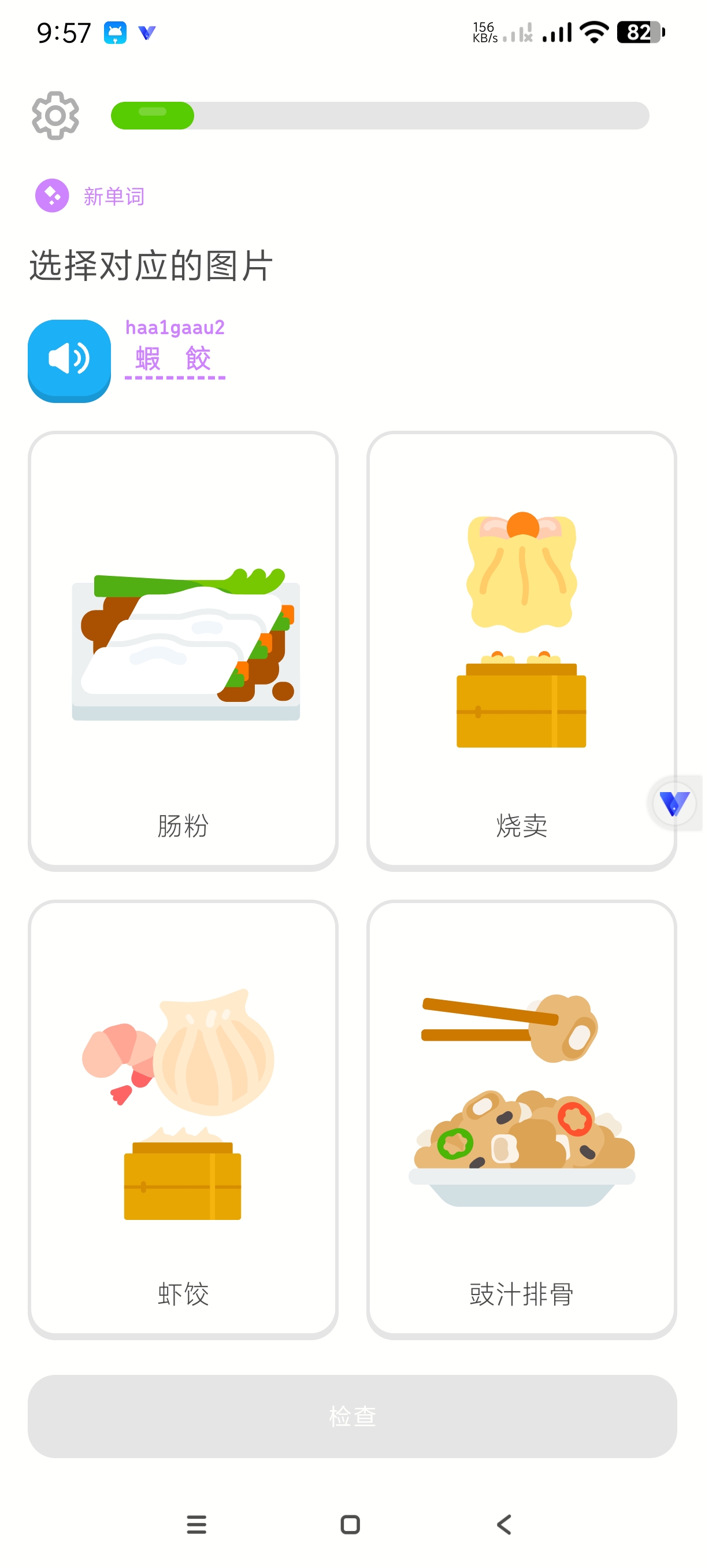The width and height of the screenshot is (705, 1568).
Task: Select the 肠粉 picture card
Action: pyautogui.click(x=183, y=650)
